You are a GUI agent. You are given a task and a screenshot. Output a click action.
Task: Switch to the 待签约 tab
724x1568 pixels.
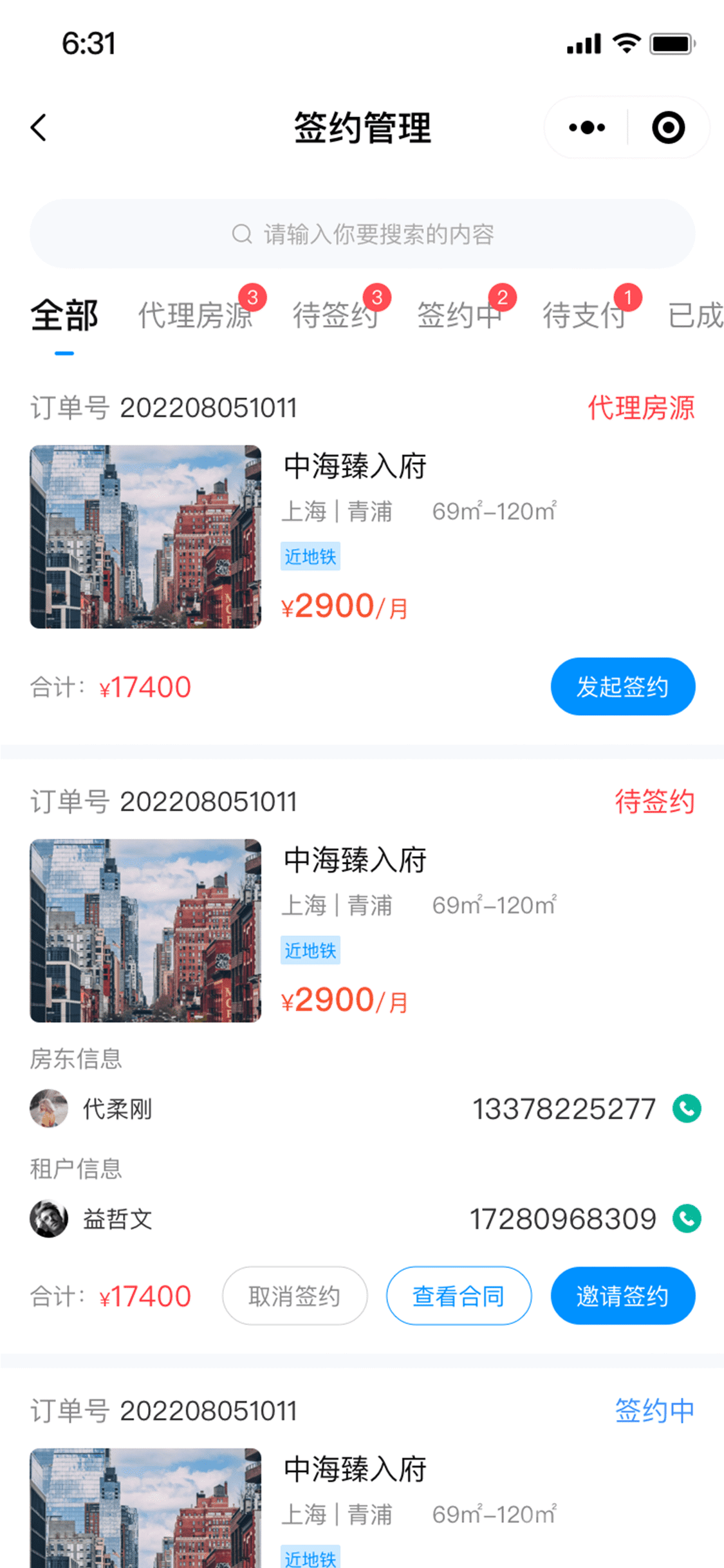pos(335,315)
